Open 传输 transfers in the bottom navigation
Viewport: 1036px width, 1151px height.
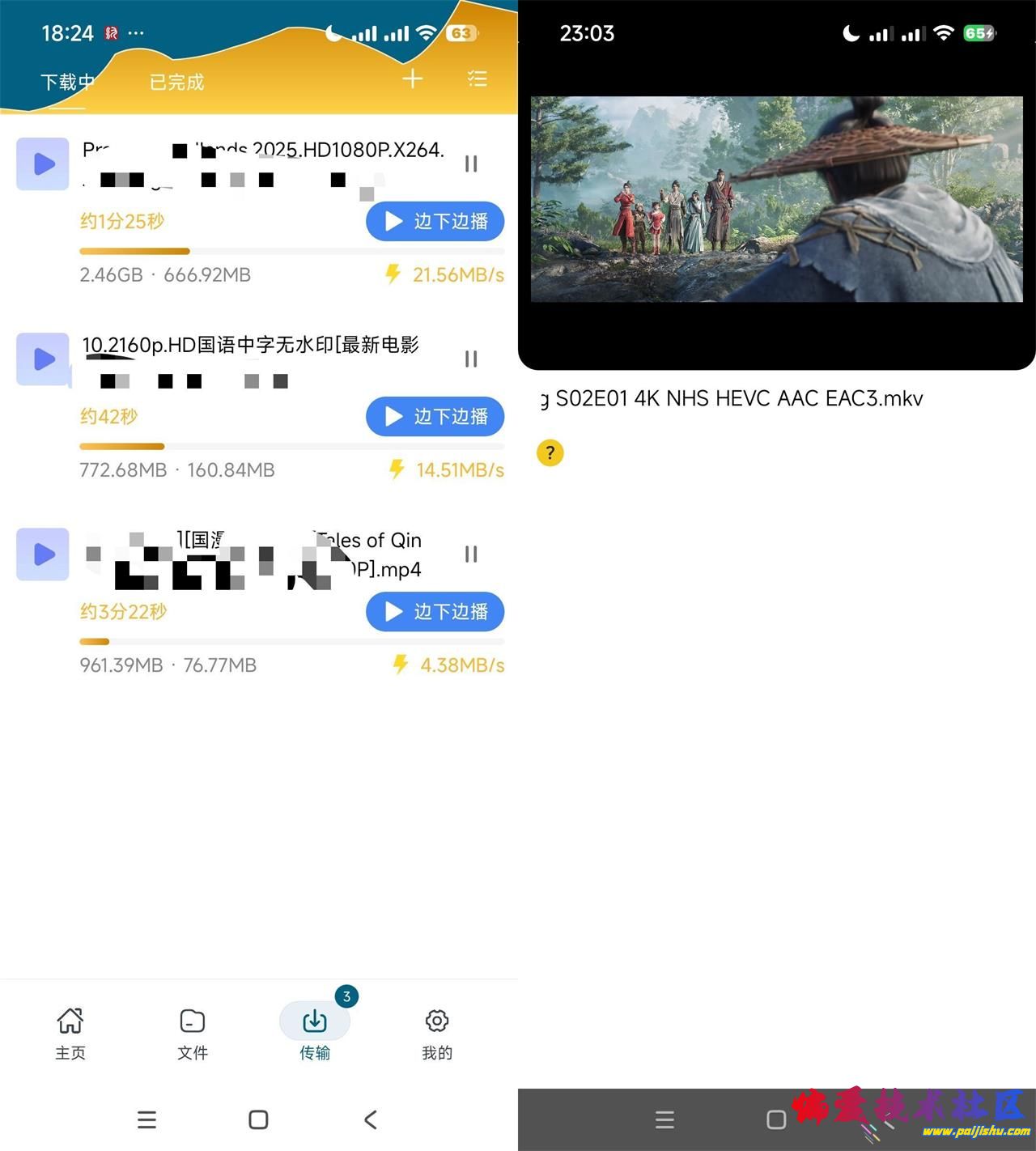pyautogui.click(x=314, y=1032)
